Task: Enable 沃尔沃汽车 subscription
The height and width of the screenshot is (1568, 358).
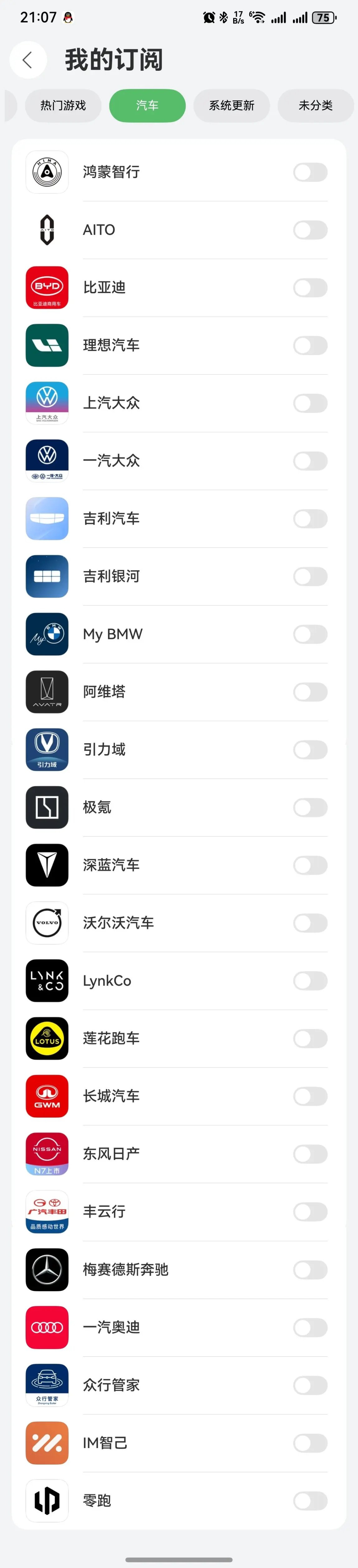Action: (x=310, y=923)
